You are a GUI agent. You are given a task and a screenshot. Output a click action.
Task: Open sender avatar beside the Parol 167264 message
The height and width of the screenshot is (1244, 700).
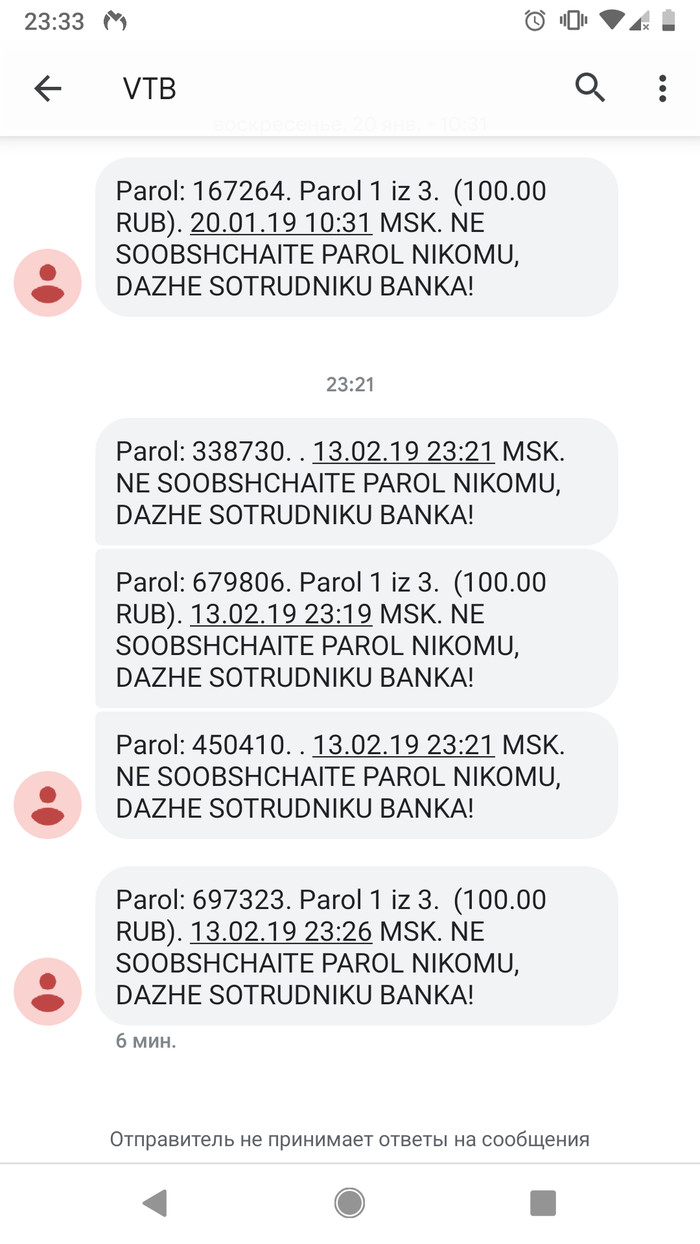47,283
